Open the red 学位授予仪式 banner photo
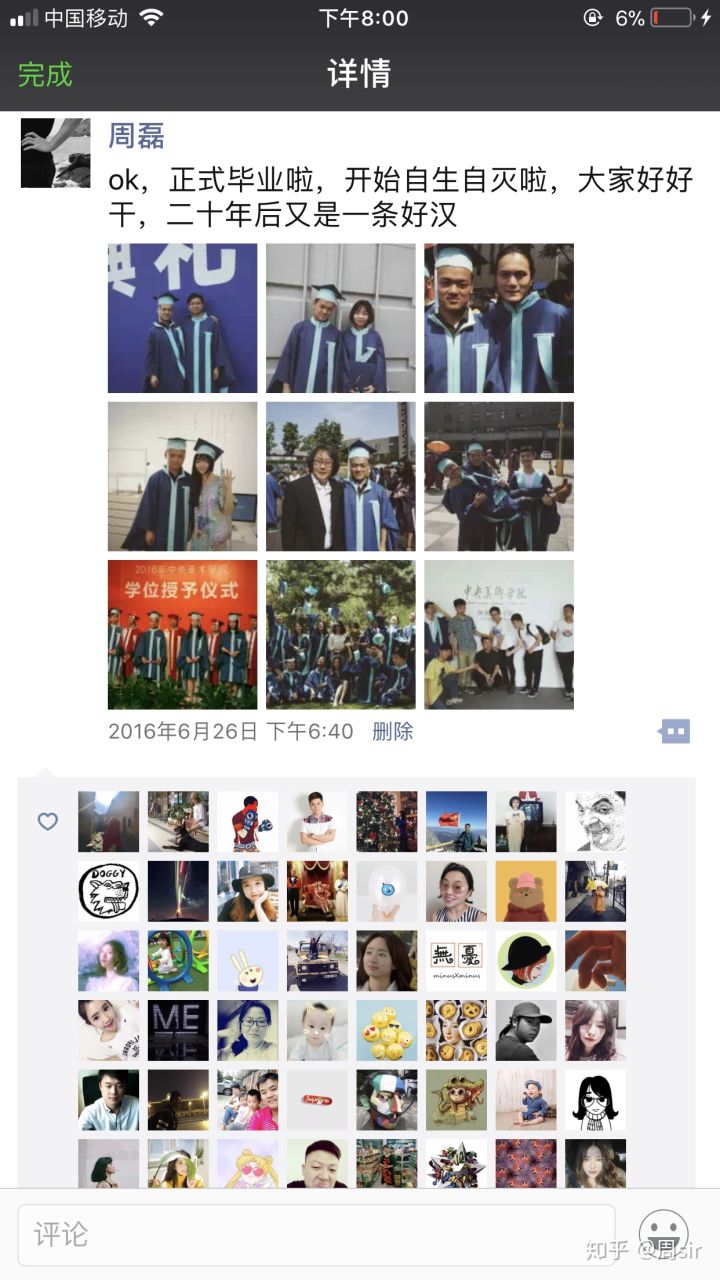 pyautogui.click(x=181, y=634)
